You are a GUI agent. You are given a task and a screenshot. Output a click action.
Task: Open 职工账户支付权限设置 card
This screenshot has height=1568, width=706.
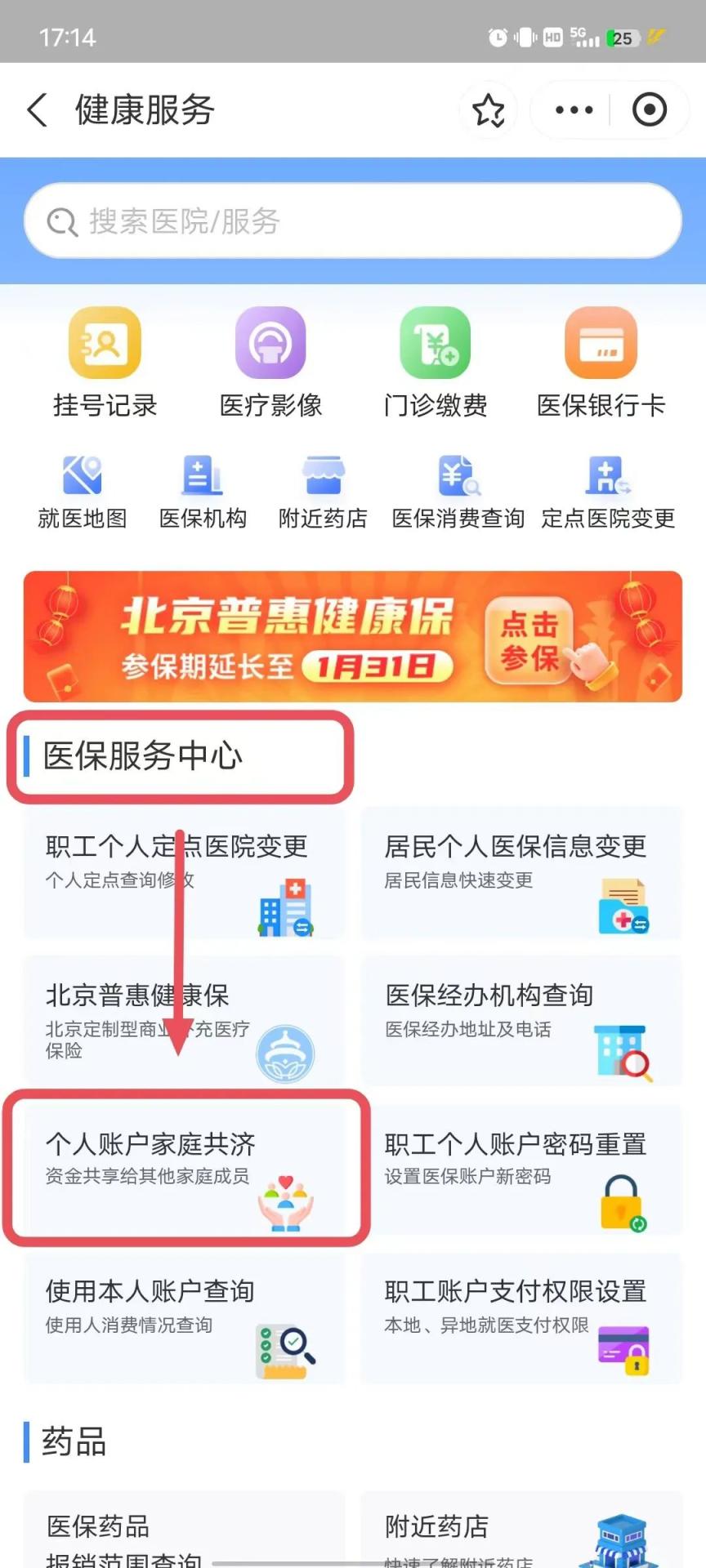click(521, 1318)
